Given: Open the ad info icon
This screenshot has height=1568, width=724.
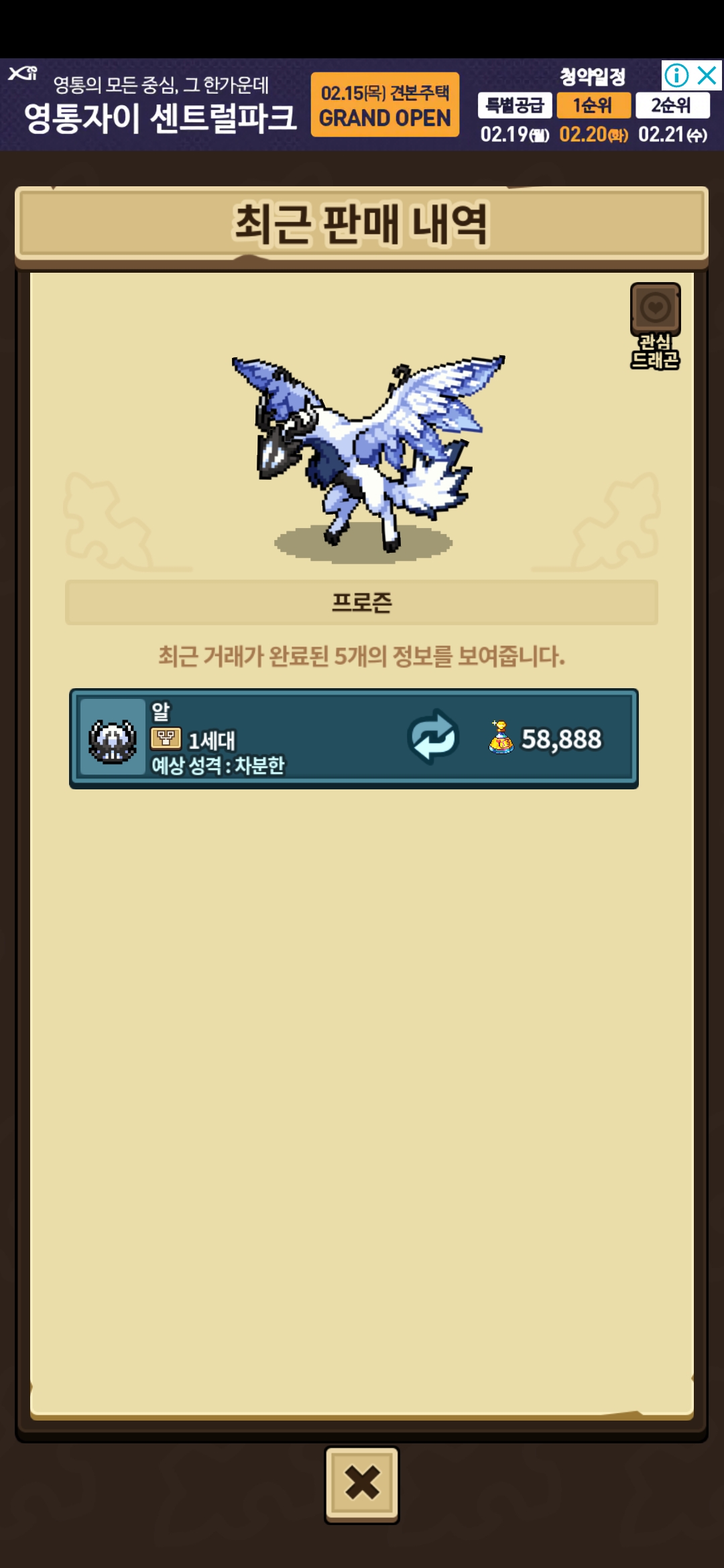Looking at the screenshot, I should (x=676, y=75).
